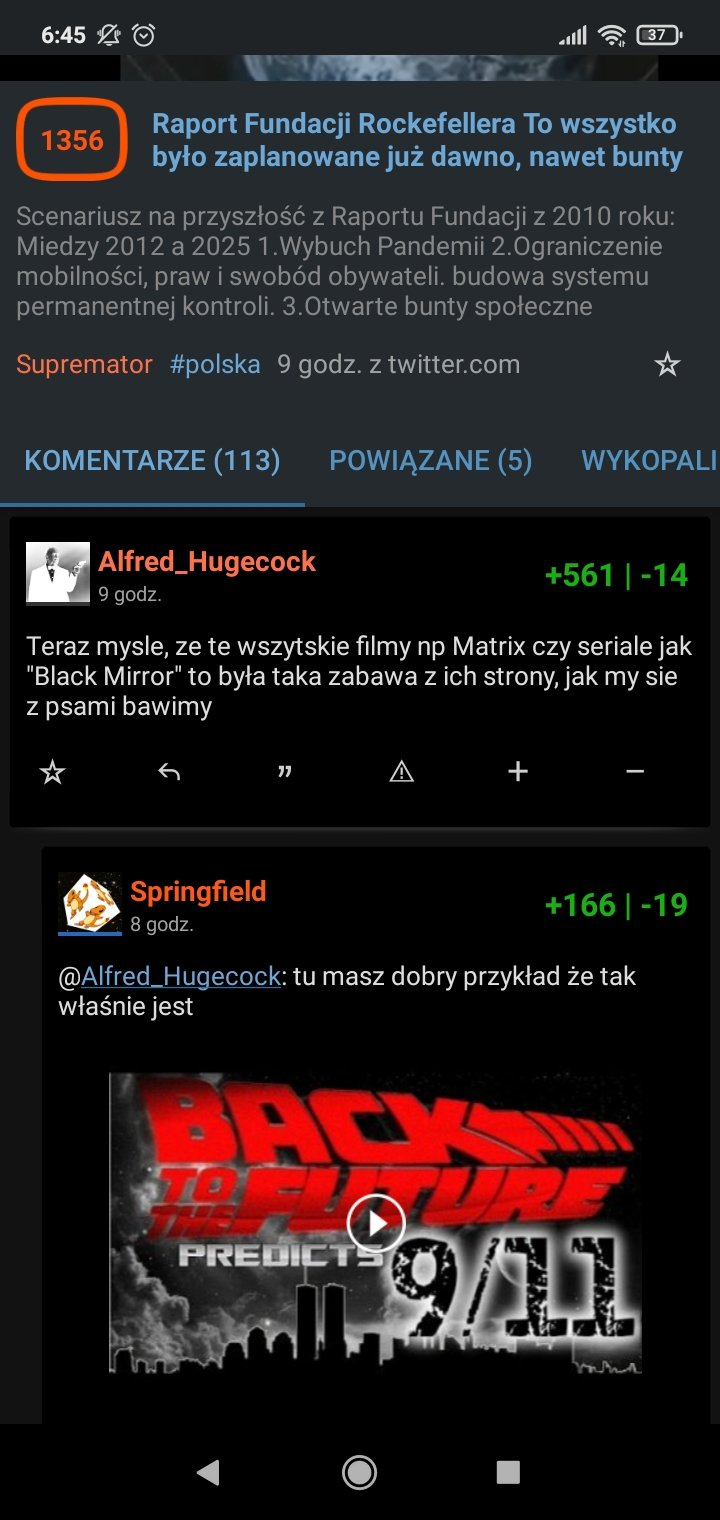Upvote the article with the 1356 button
Screen dimensions: 720x1520
click(72, 140)
